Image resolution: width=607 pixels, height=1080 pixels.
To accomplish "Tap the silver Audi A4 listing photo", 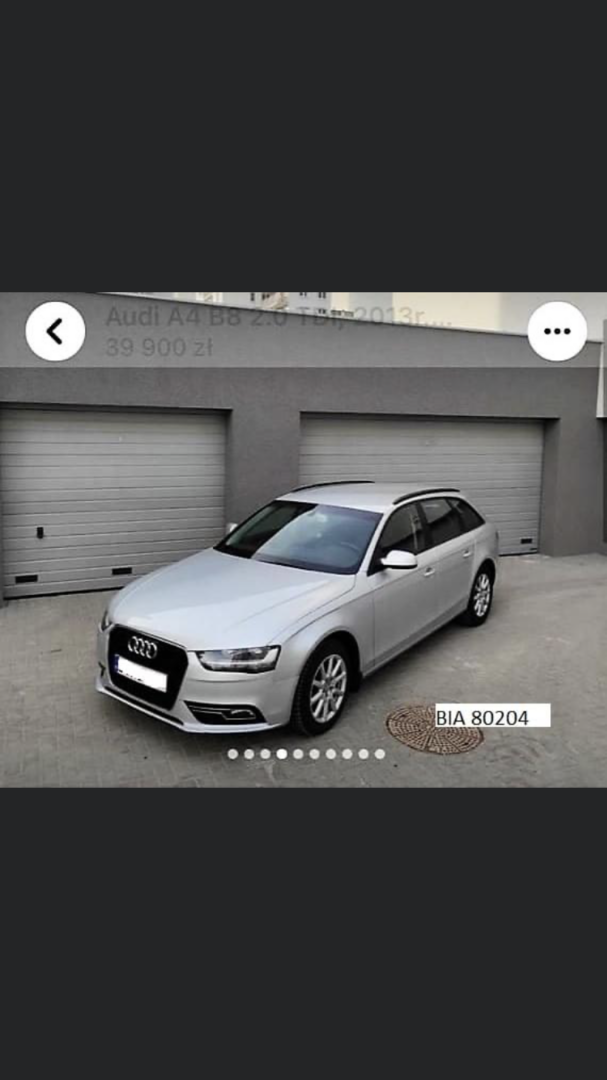I will 303,539.
